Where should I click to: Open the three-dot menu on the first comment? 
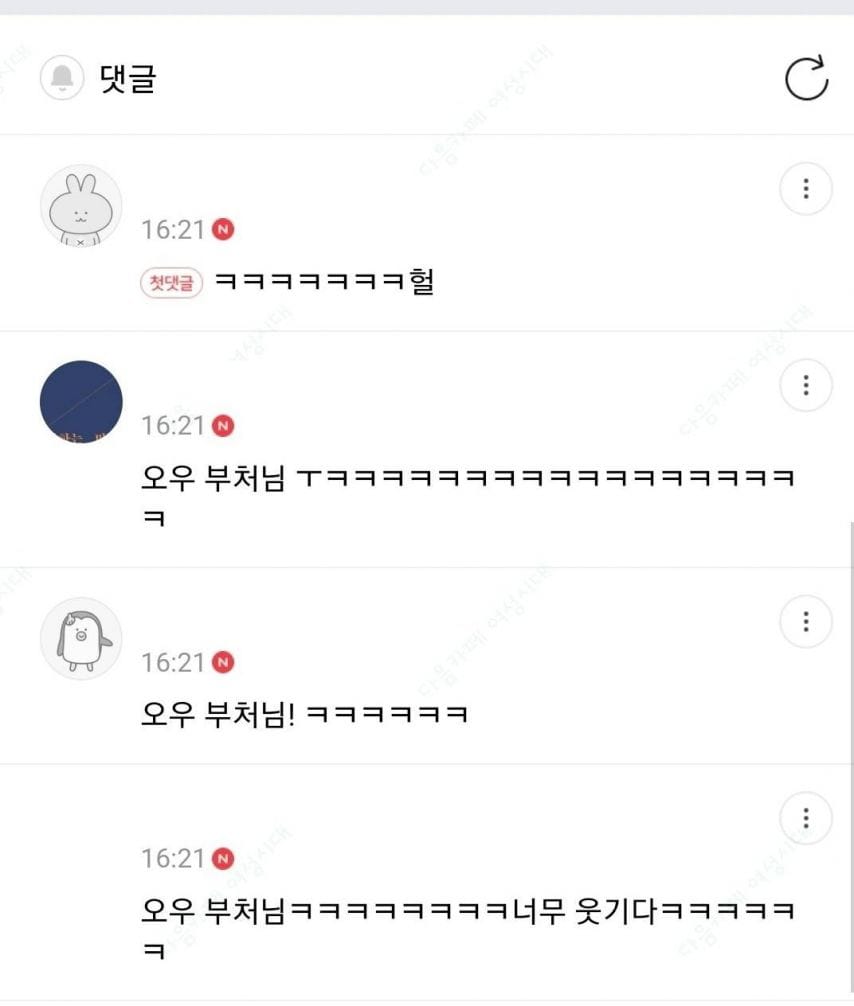pos(806,189)
